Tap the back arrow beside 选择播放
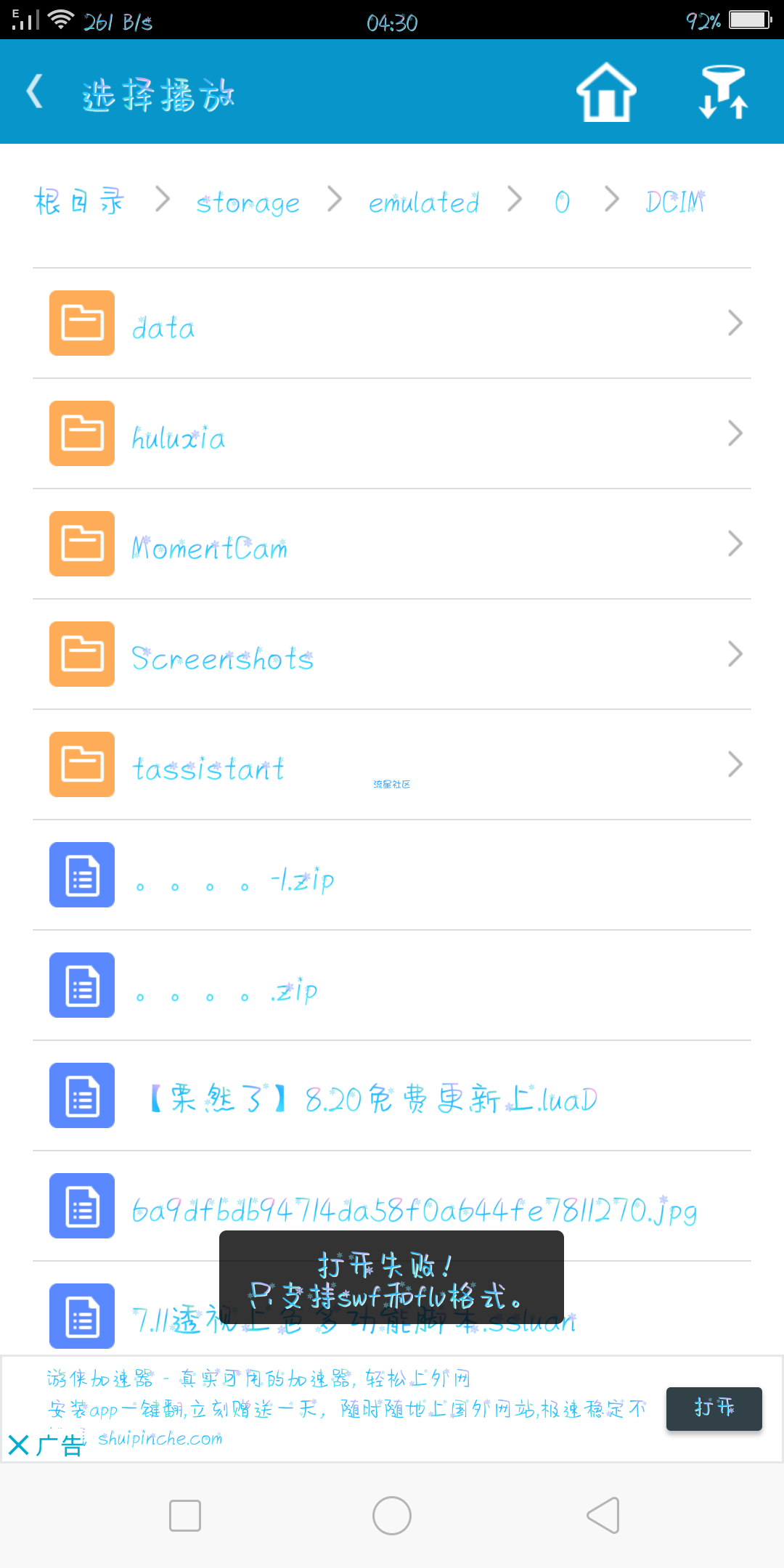The image size is (784, 1568). [x=35, y=92]
